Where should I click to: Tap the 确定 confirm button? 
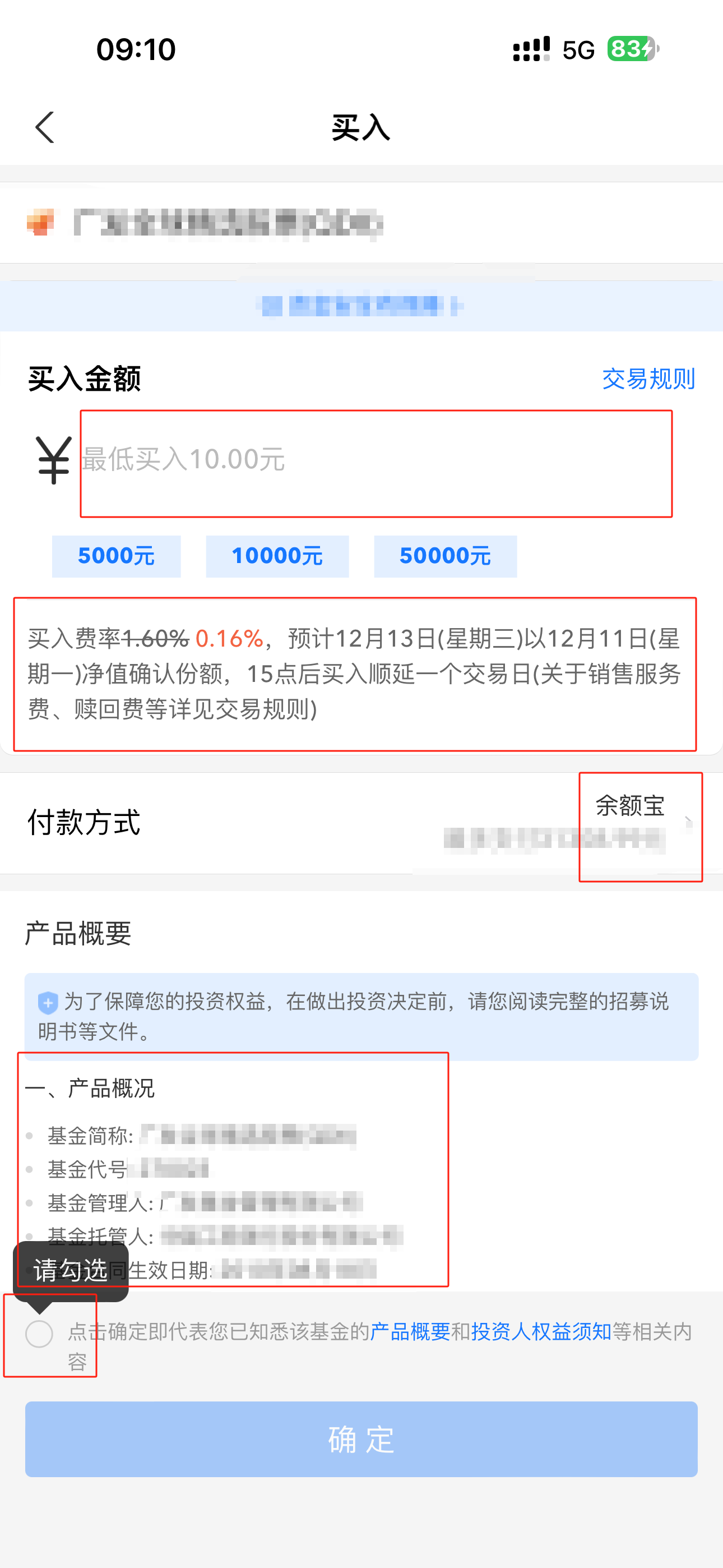(361, 1439)
